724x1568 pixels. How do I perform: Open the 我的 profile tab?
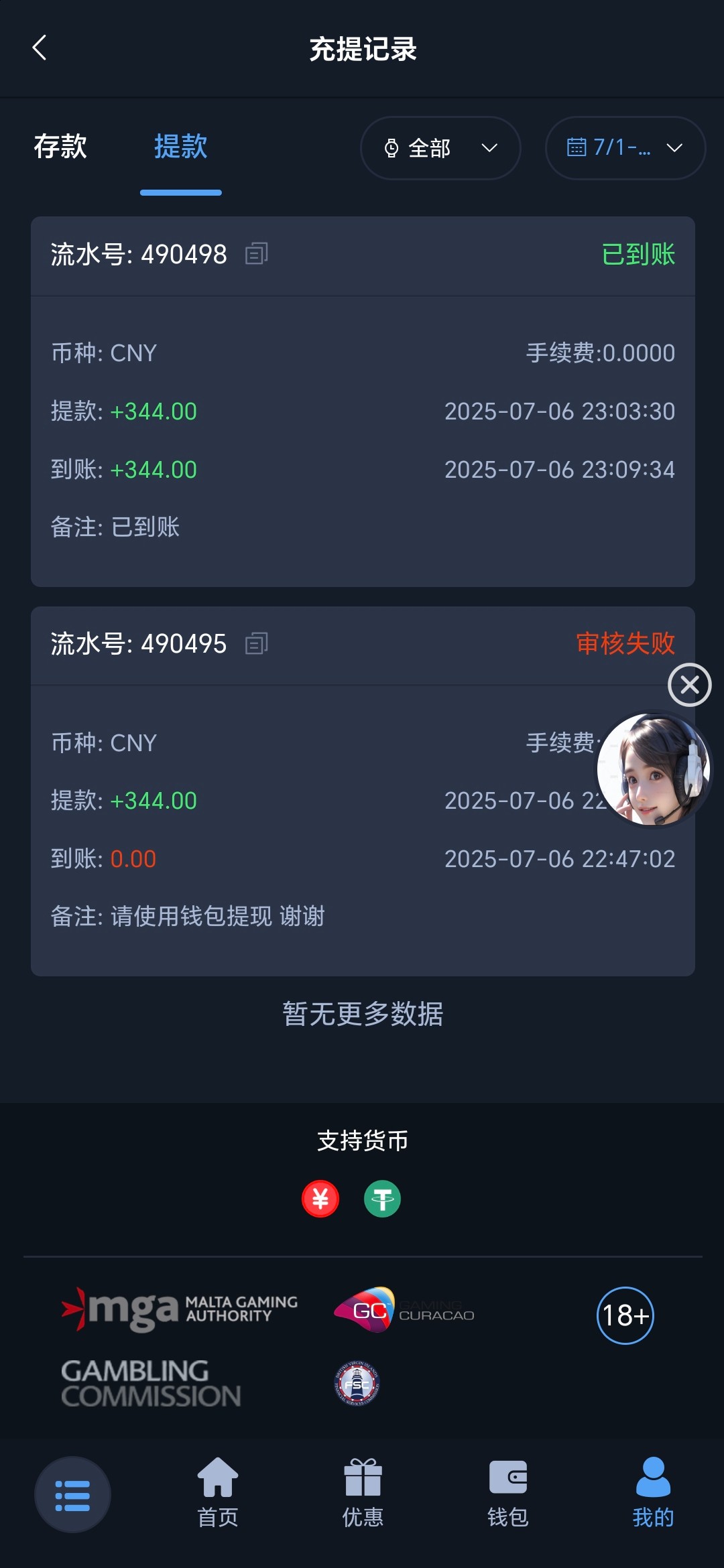click(x=653, y=1493)
